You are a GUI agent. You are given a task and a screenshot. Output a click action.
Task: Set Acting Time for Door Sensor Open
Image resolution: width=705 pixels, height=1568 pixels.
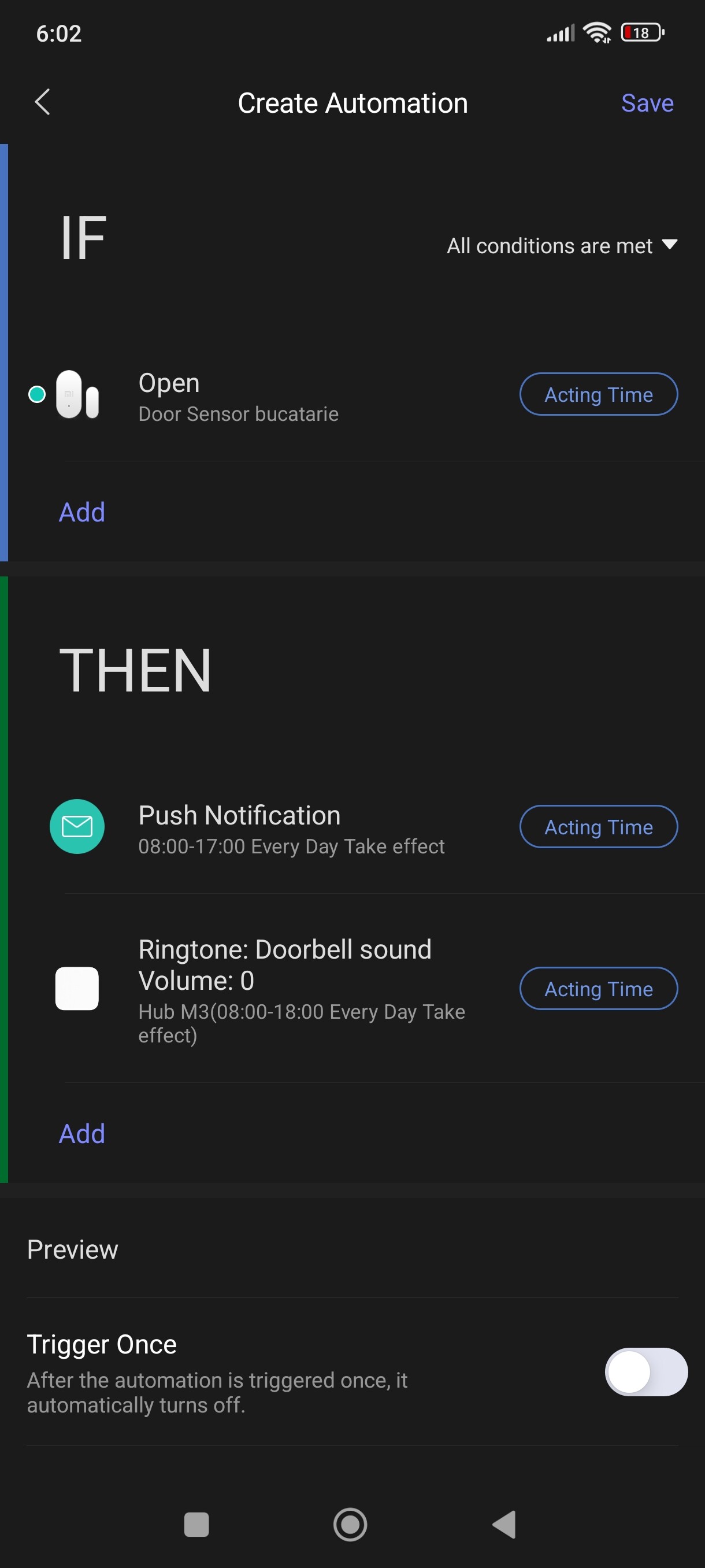[x=598, y=394]
